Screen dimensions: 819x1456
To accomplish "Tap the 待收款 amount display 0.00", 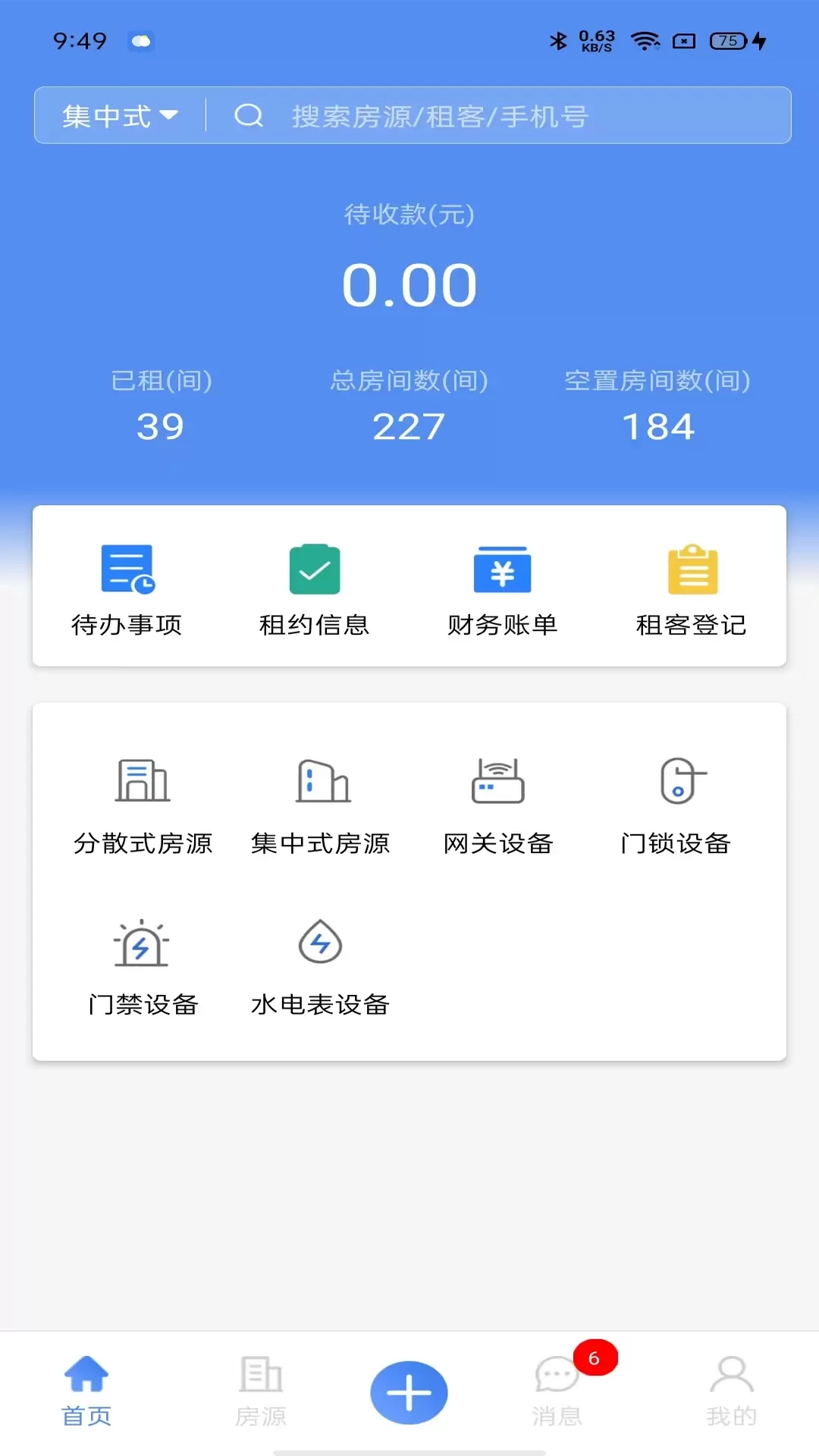I will [409, 284].
